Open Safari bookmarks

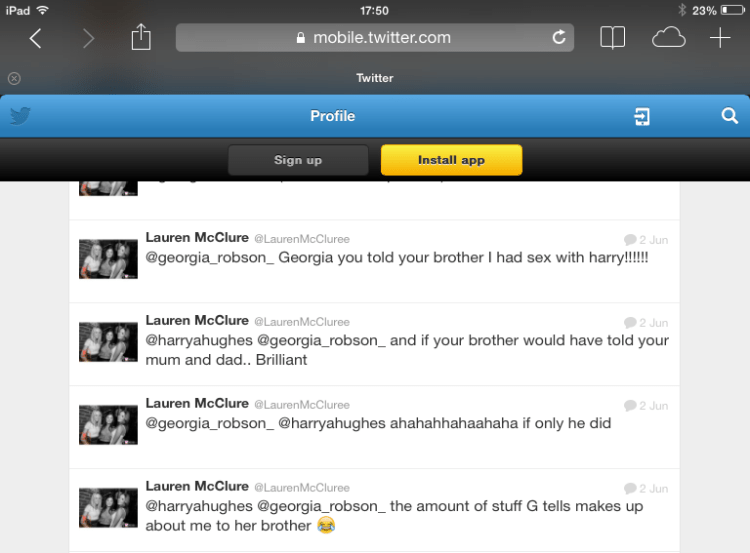(x=612, y=38)
